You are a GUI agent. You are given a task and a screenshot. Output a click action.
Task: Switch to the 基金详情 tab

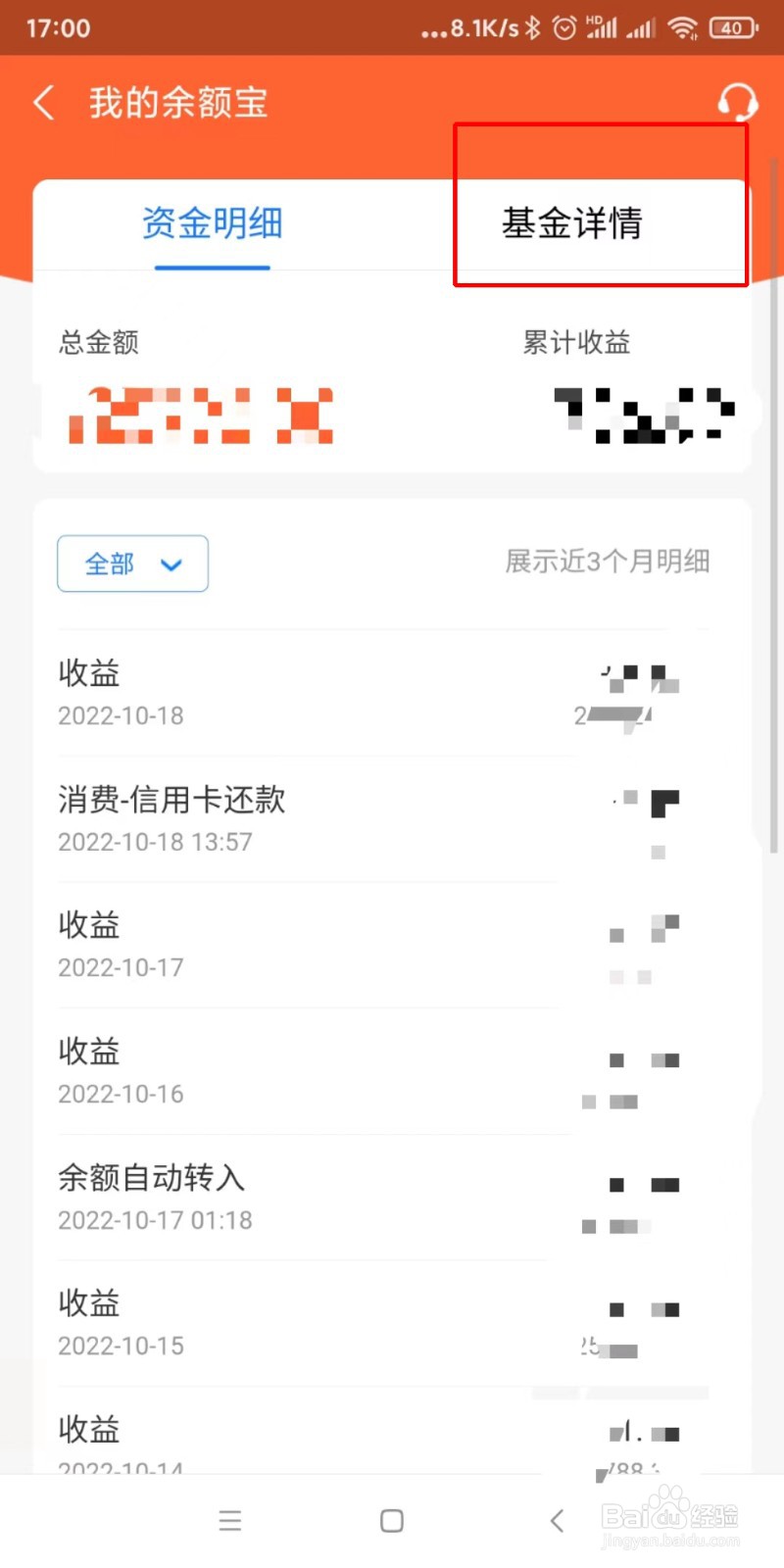click(571, 223)
